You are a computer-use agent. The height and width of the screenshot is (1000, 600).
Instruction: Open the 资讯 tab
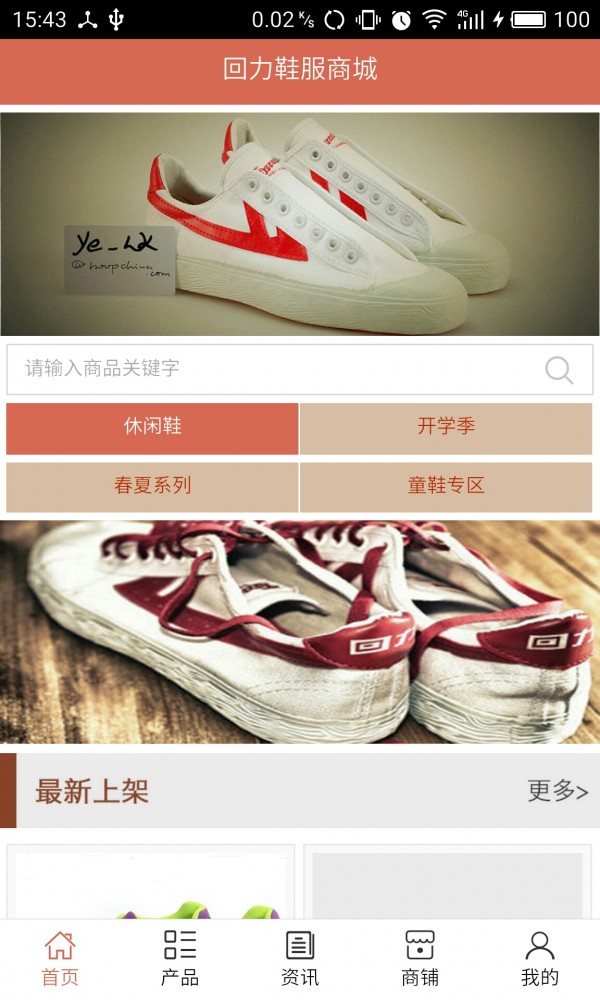tap(300, 958)
